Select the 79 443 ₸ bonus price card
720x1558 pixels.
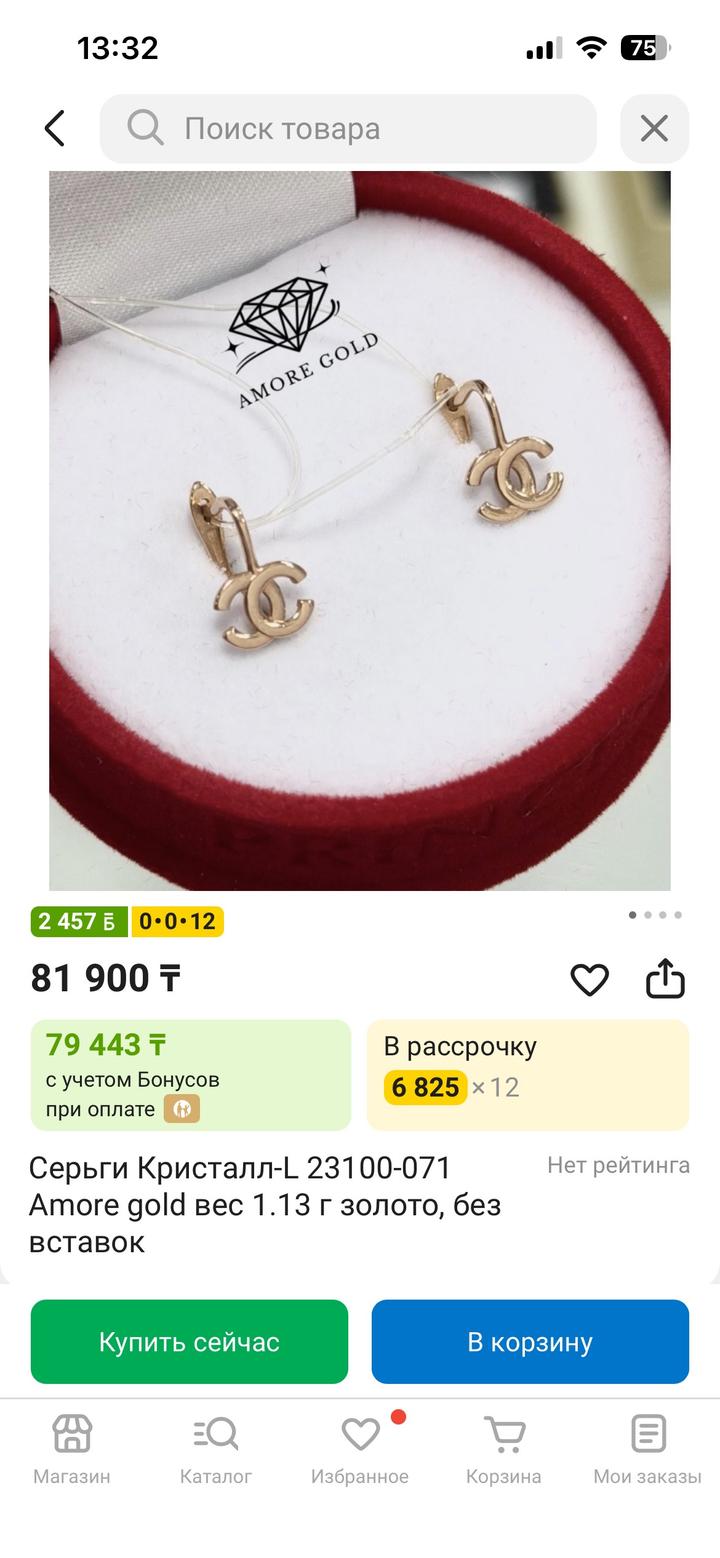point(191,1075)
